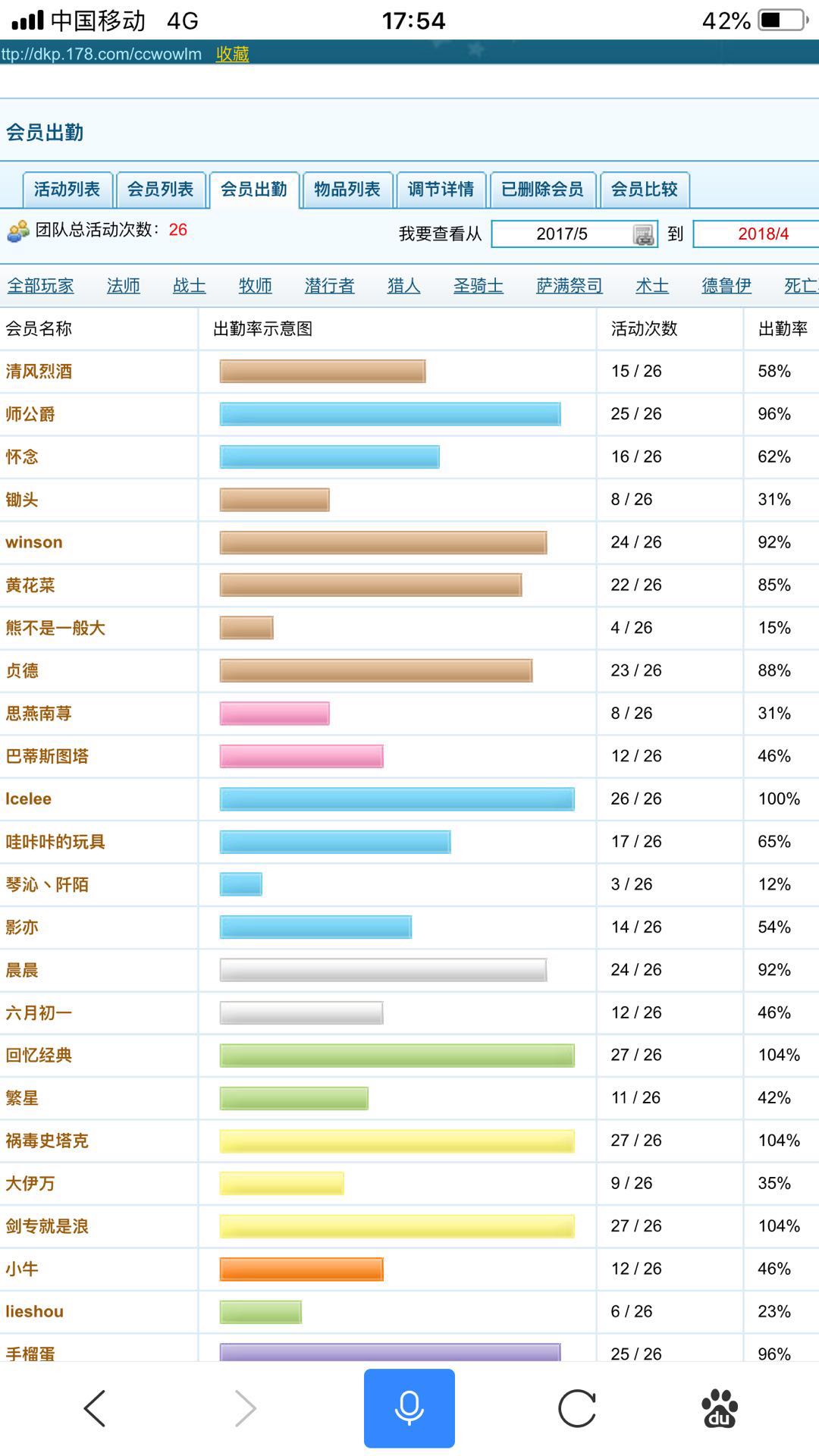819x1456 pixels.
Task: Start voice search with the microphone
Action: [409, 1408]
